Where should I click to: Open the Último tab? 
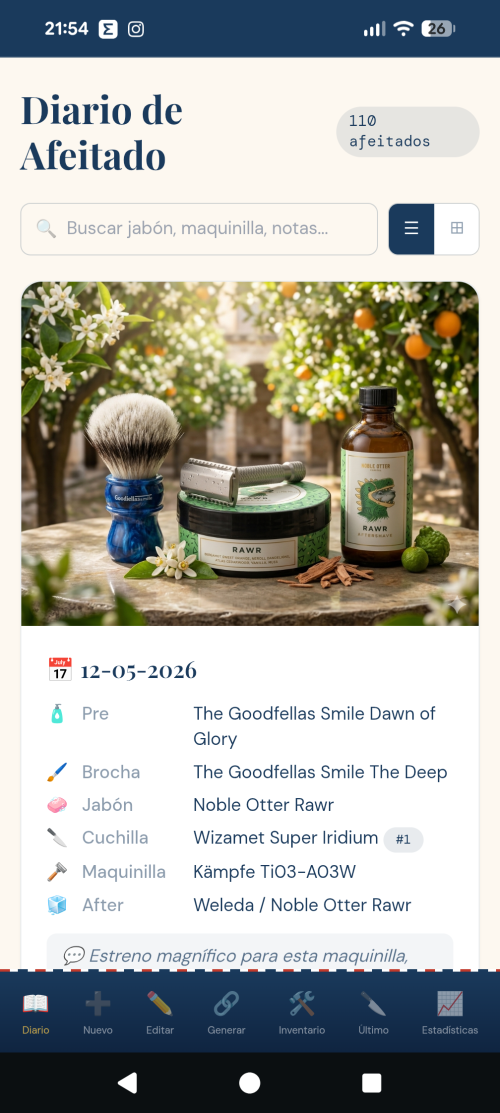(373, 1012)
